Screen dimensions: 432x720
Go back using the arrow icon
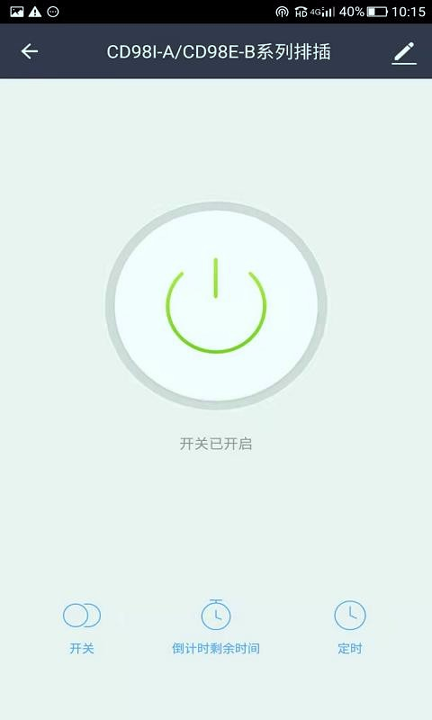click(29, 51)
